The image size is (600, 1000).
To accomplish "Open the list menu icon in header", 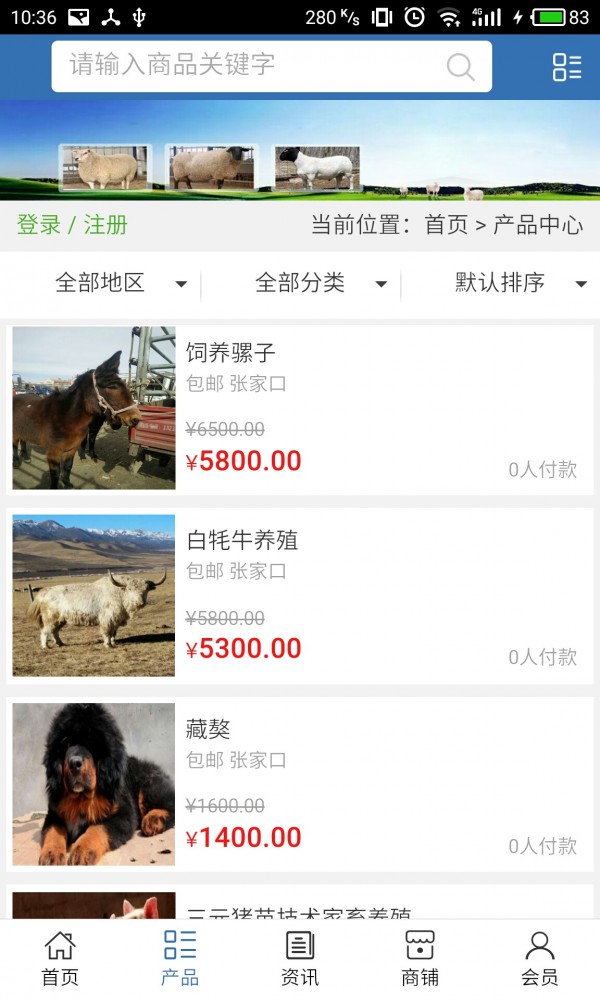I will pyautogui.click(x=567, y=67).
